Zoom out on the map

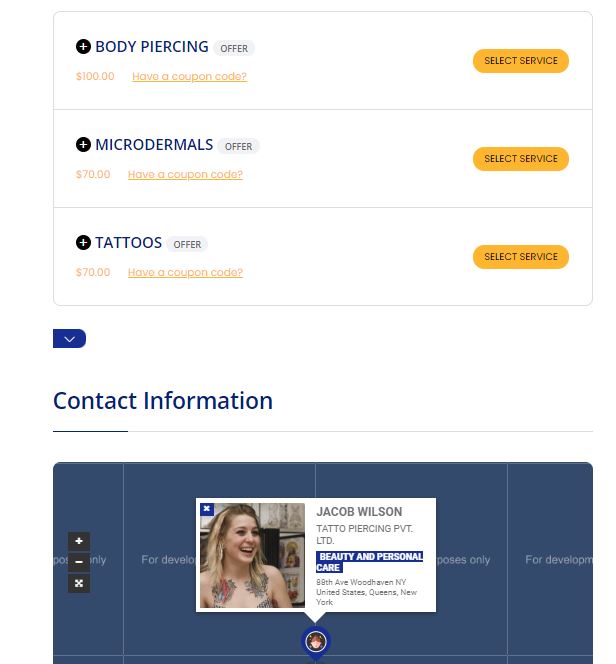click(x=79, y=562)
